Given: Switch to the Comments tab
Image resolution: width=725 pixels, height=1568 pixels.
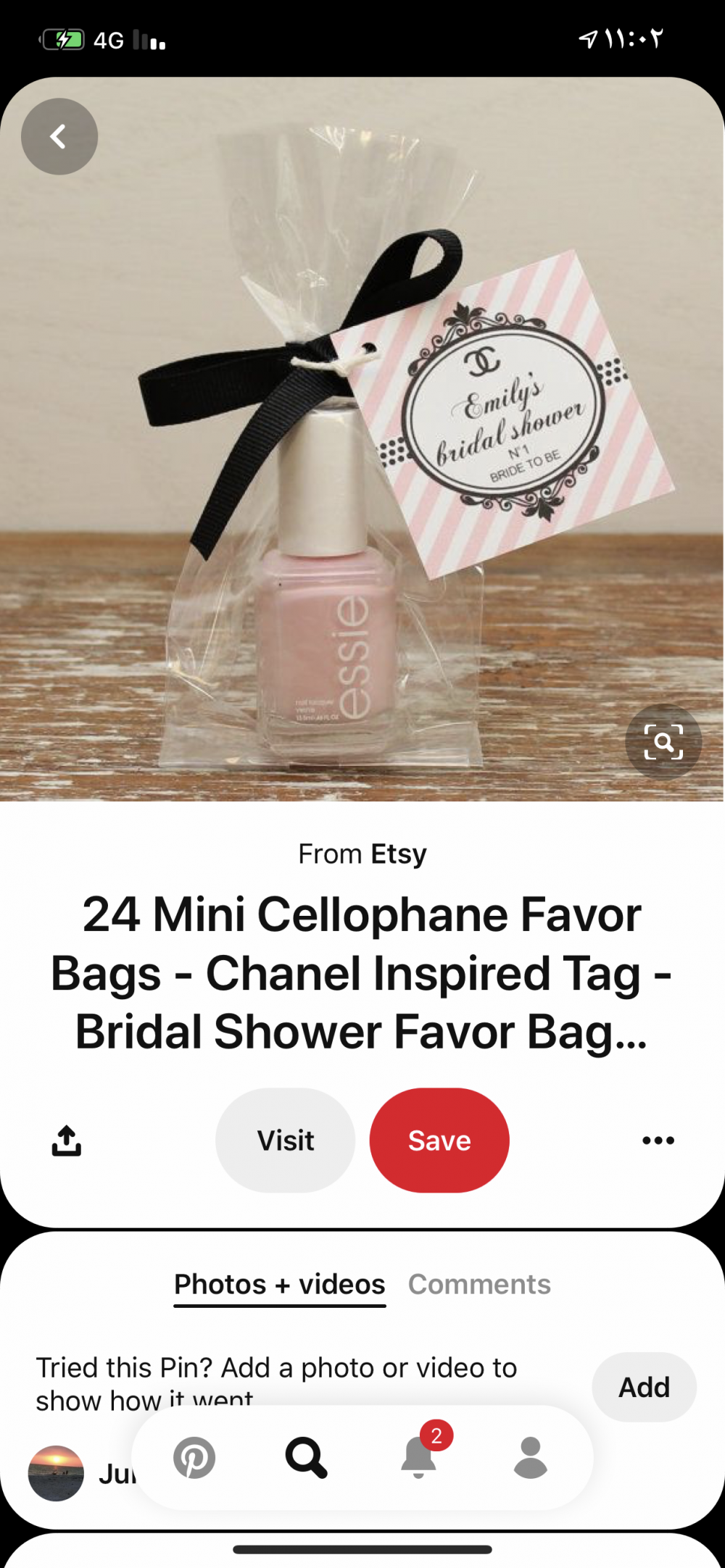Looking at the screenshot, I should 479,1285.
